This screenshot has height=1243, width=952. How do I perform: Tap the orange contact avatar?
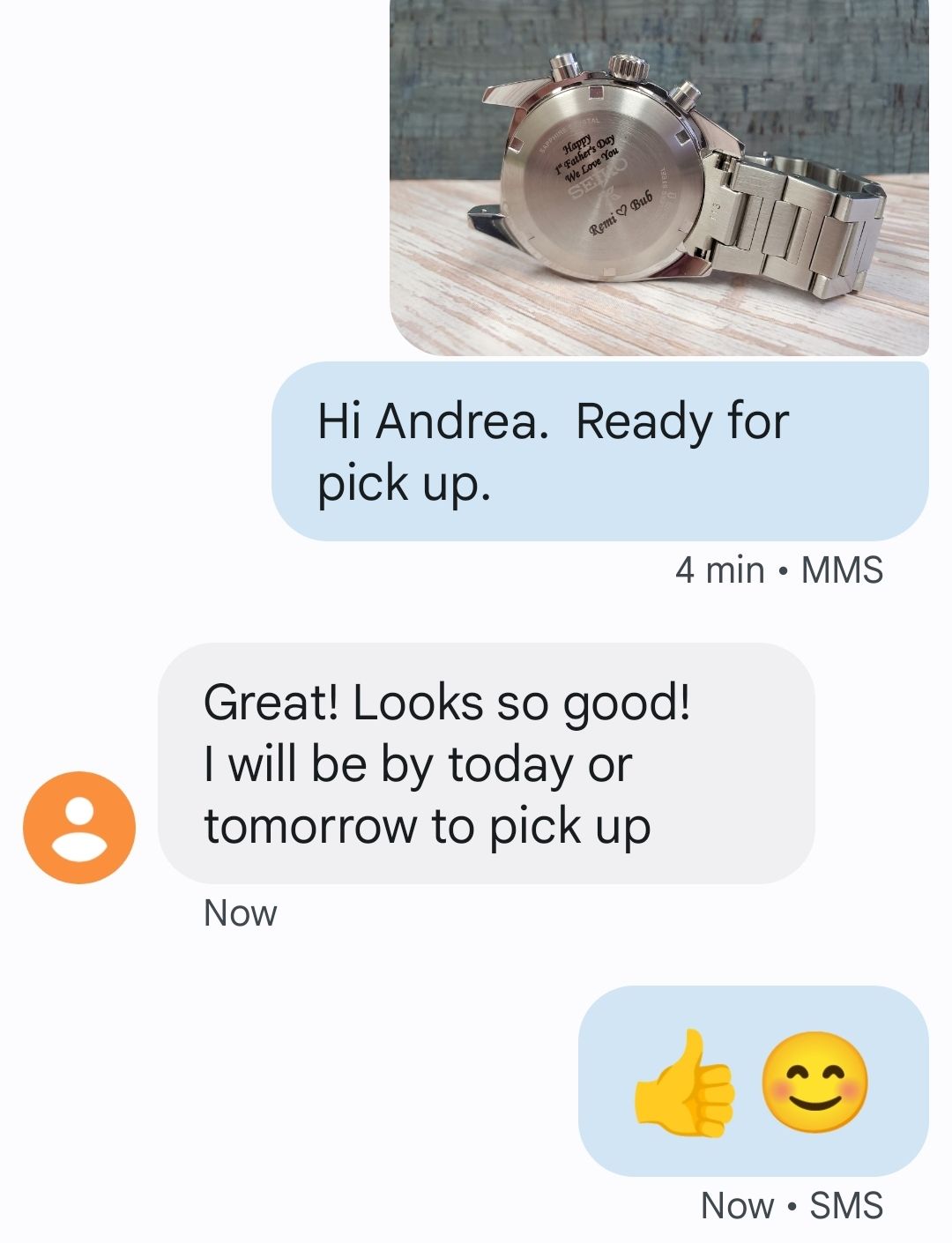pyautogui.click(x=79, y=827)
